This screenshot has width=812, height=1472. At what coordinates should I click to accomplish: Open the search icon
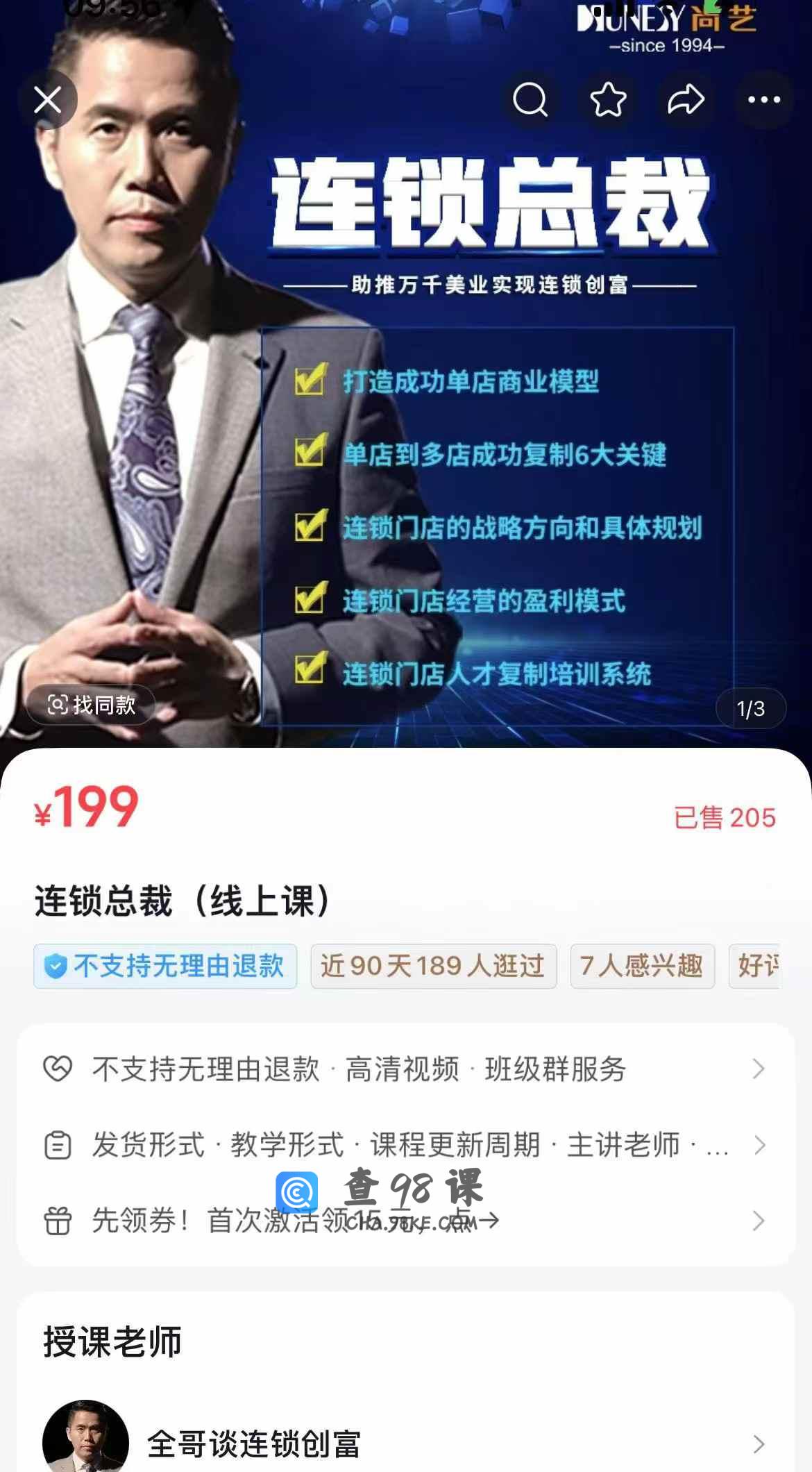tap(530, 100)
